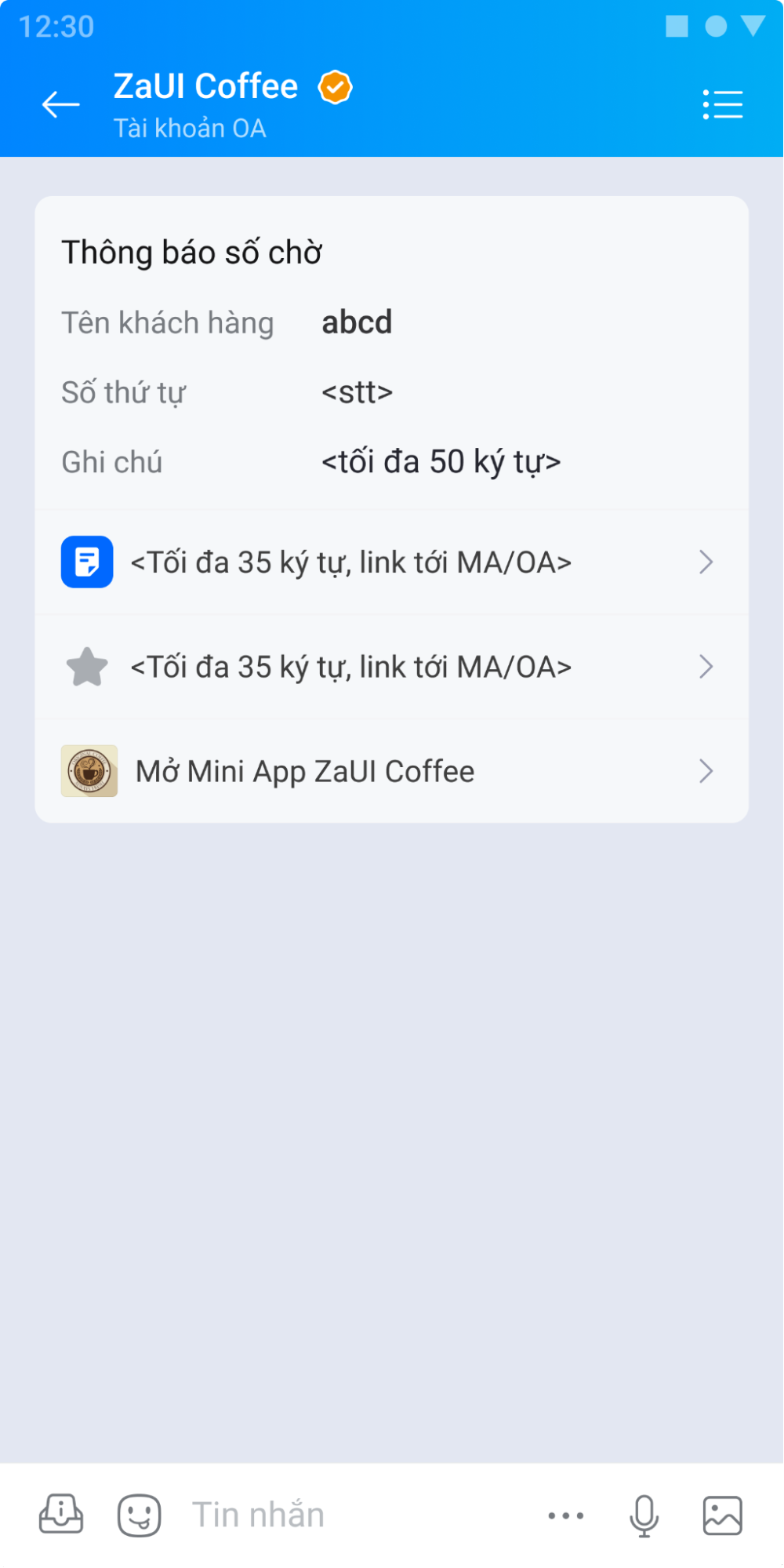Focus the Tin nhắn message field
This screenshot has height=1568, width=784.
click(353, 1515)
